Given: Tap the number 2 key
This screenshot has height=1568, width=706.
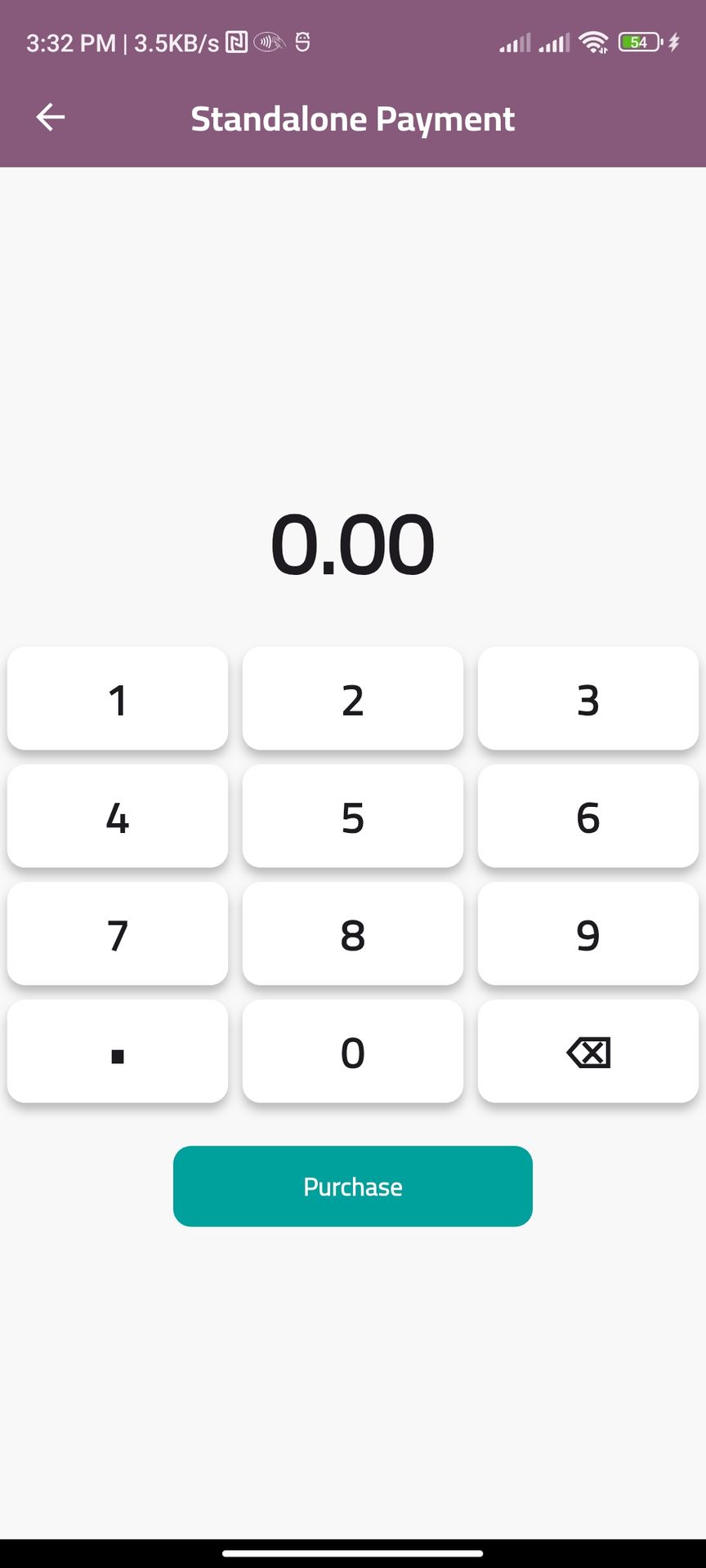Looking at the screenshot, I should [353, 699].
